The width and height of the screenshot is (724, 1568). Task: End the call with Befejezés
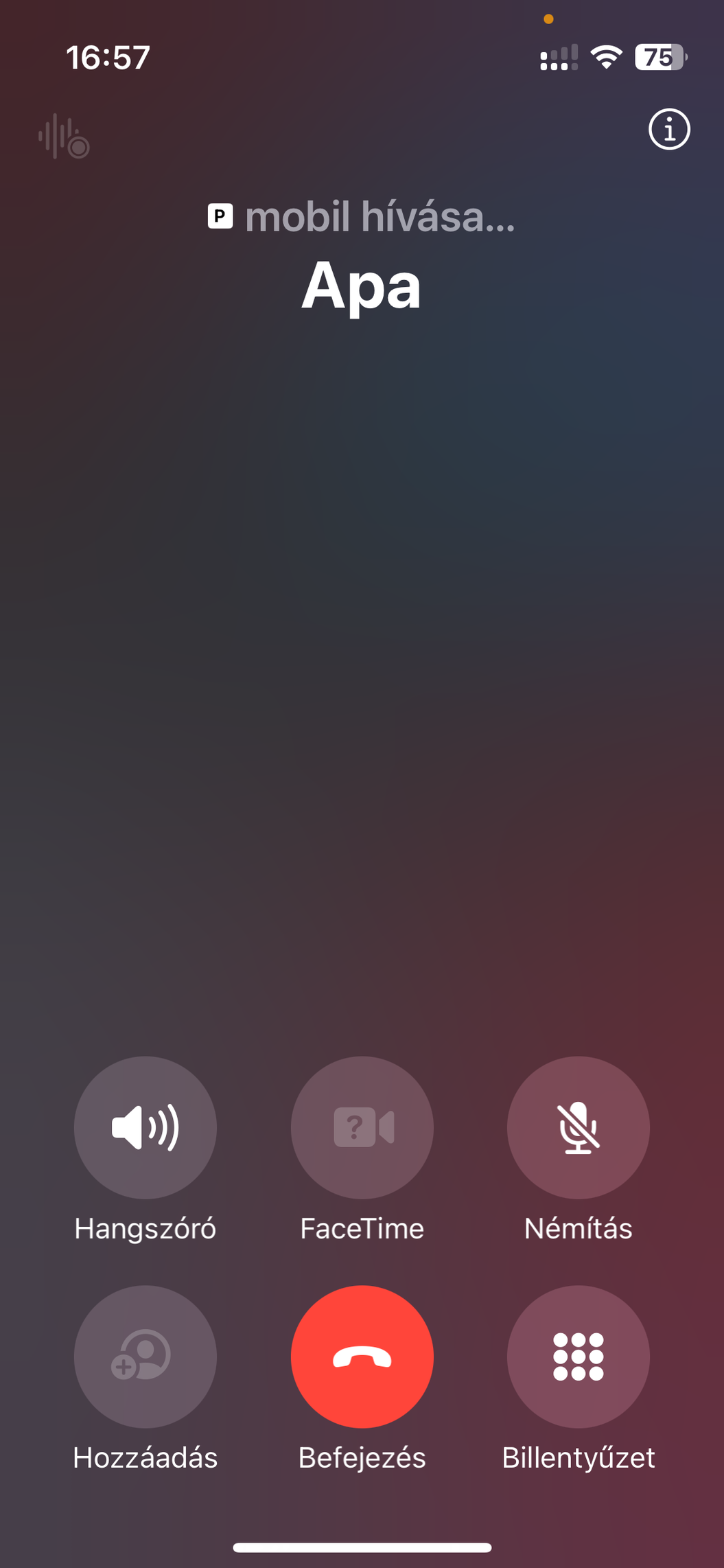coord(362,1357)
